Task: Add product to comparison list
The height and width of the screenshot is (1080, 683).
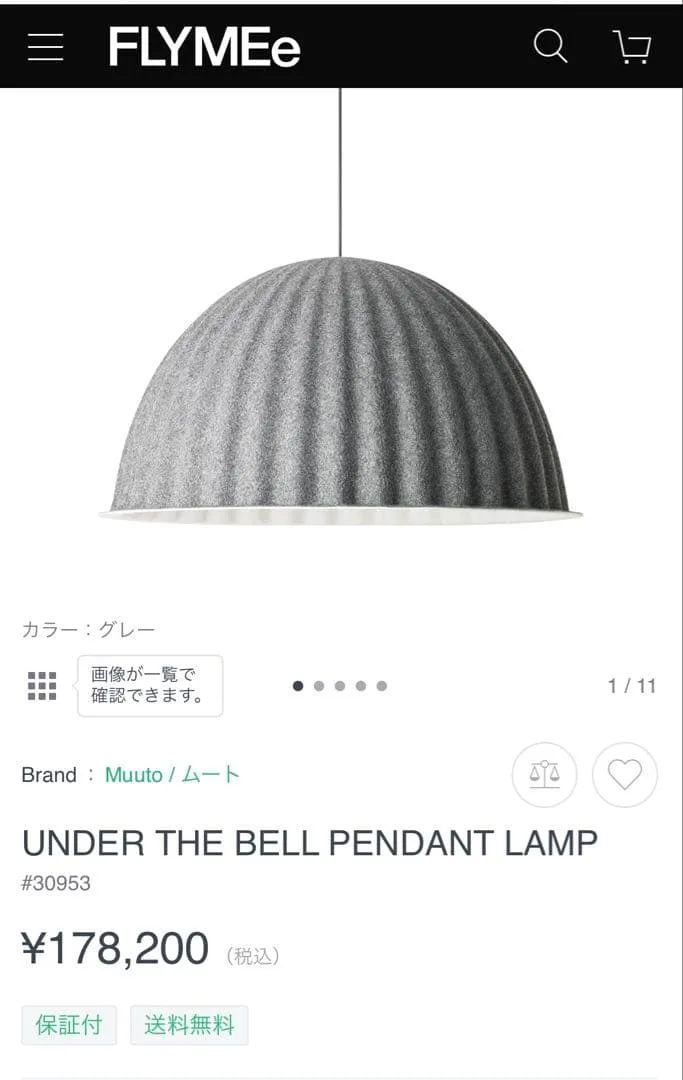Action: tap(544, 775)
